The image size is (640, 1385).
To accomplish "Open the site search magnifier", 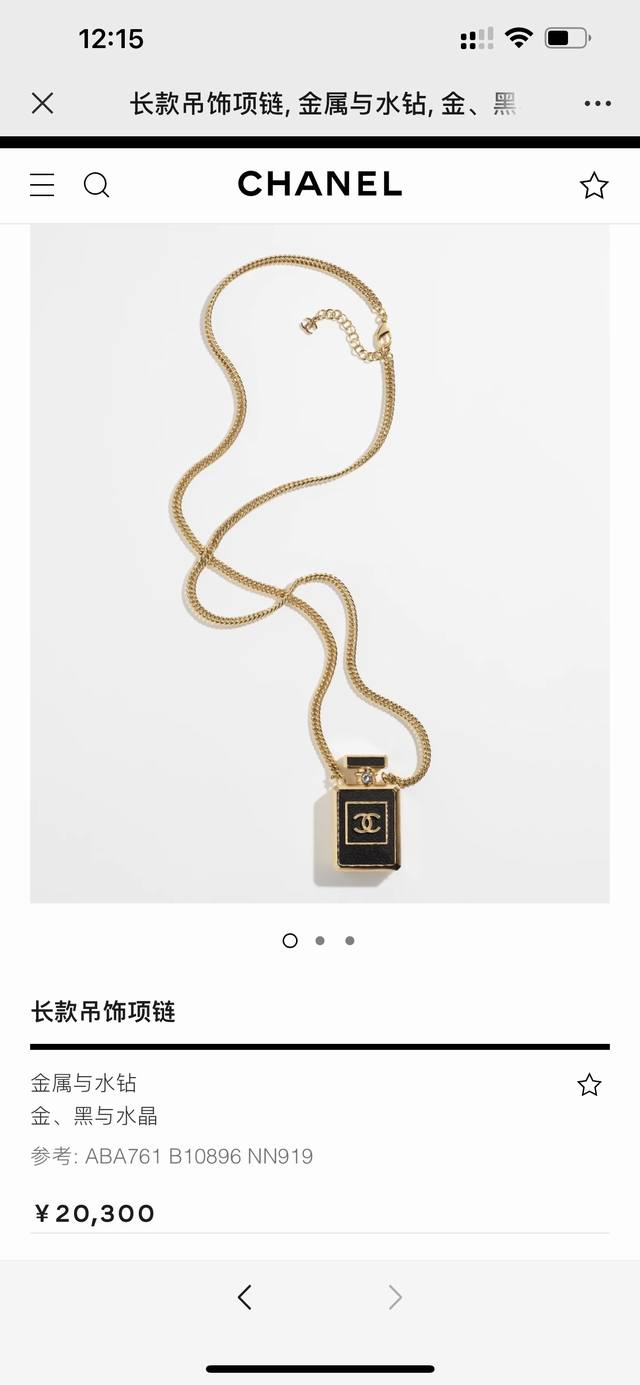I will coord(96,185).
